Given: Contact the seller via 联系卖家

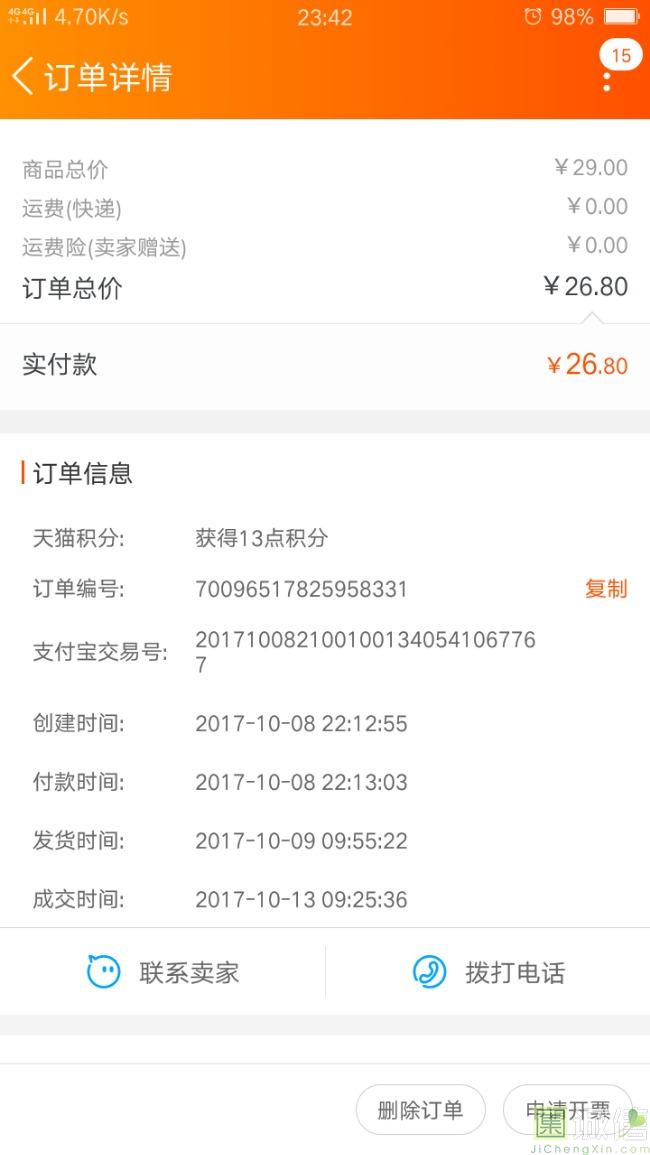Looking at the screenshot, I should click(163, 972).
